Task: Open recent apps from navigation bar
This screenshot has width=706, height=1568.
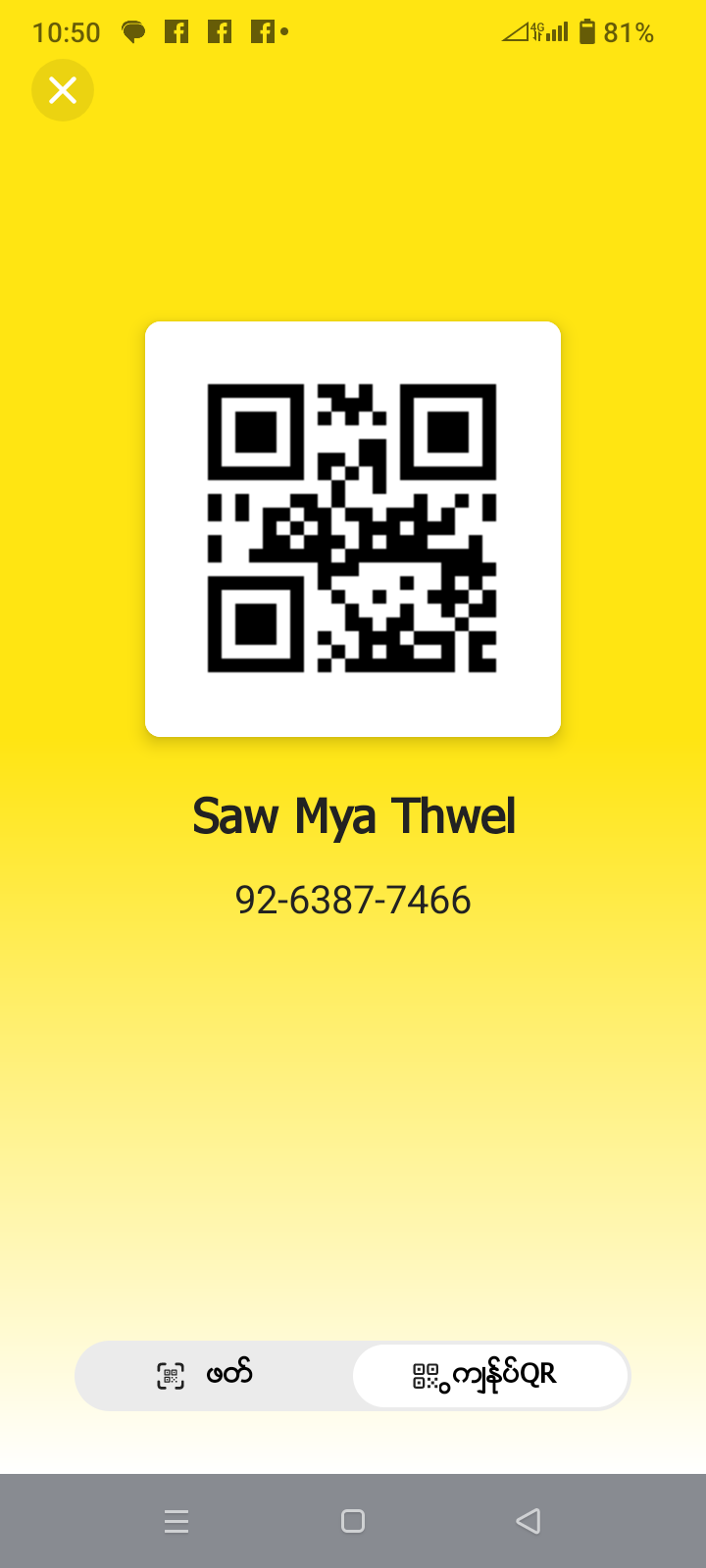Action: (x=176, y=1521)
